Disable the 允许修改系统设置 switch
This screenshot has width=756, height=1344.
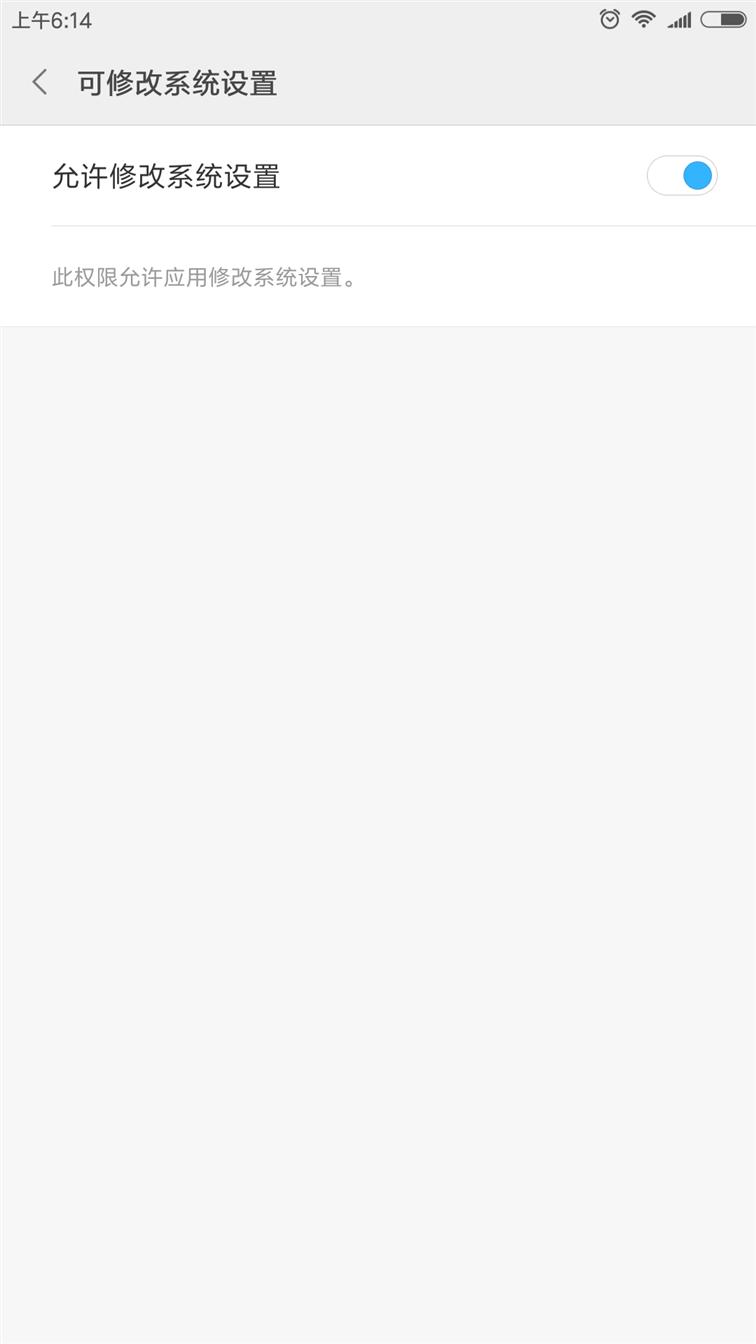tap(682, 176)
